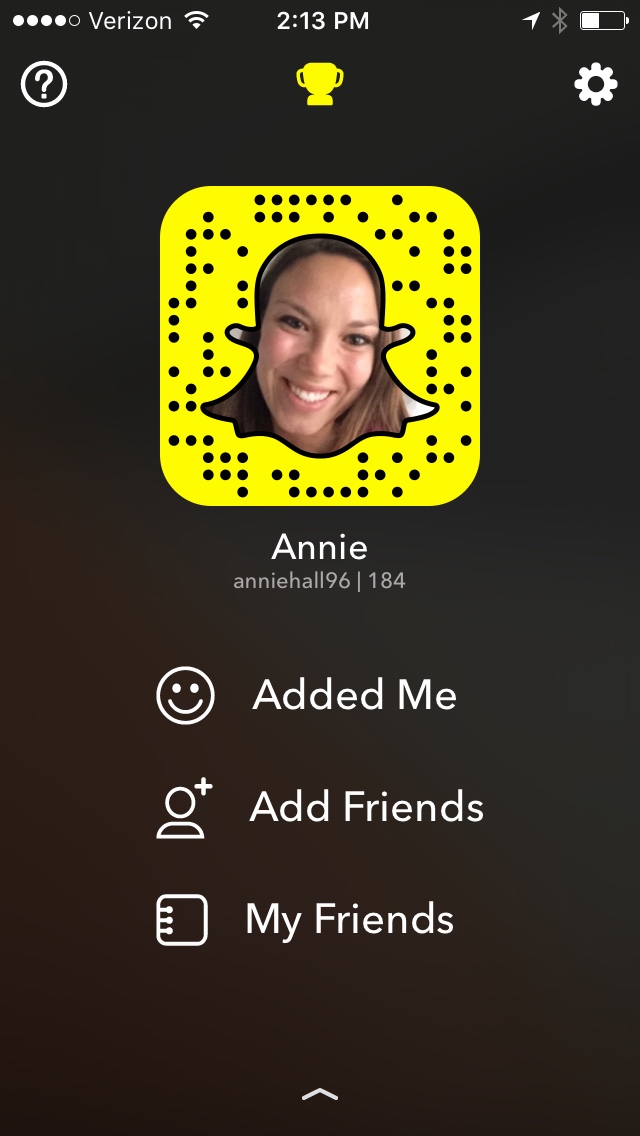640x1136 pixels.
Task: Tap the up arrow to close profile
Action: click(320, 1095)
